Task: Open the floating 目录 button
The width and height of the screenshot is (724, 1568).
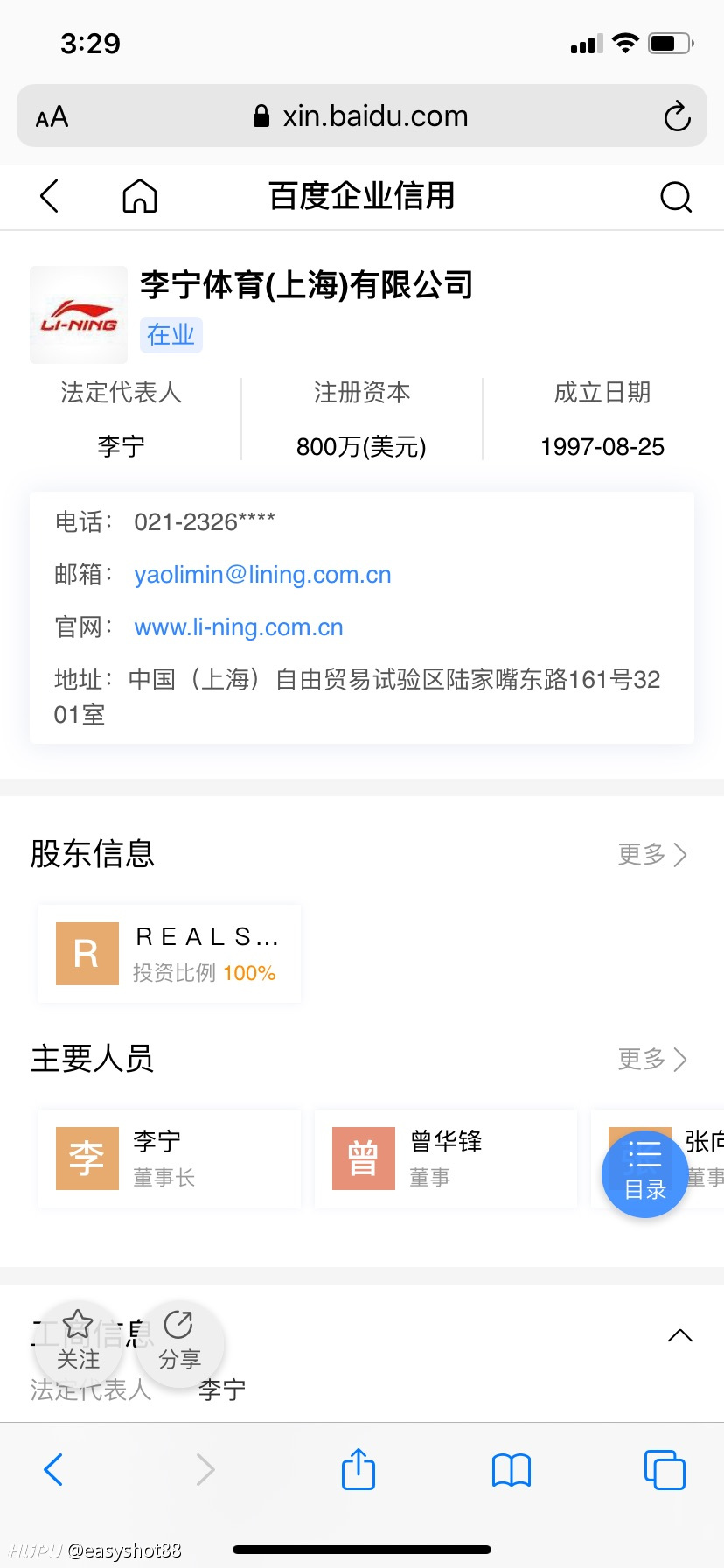Action: (x=645, y=1173)
